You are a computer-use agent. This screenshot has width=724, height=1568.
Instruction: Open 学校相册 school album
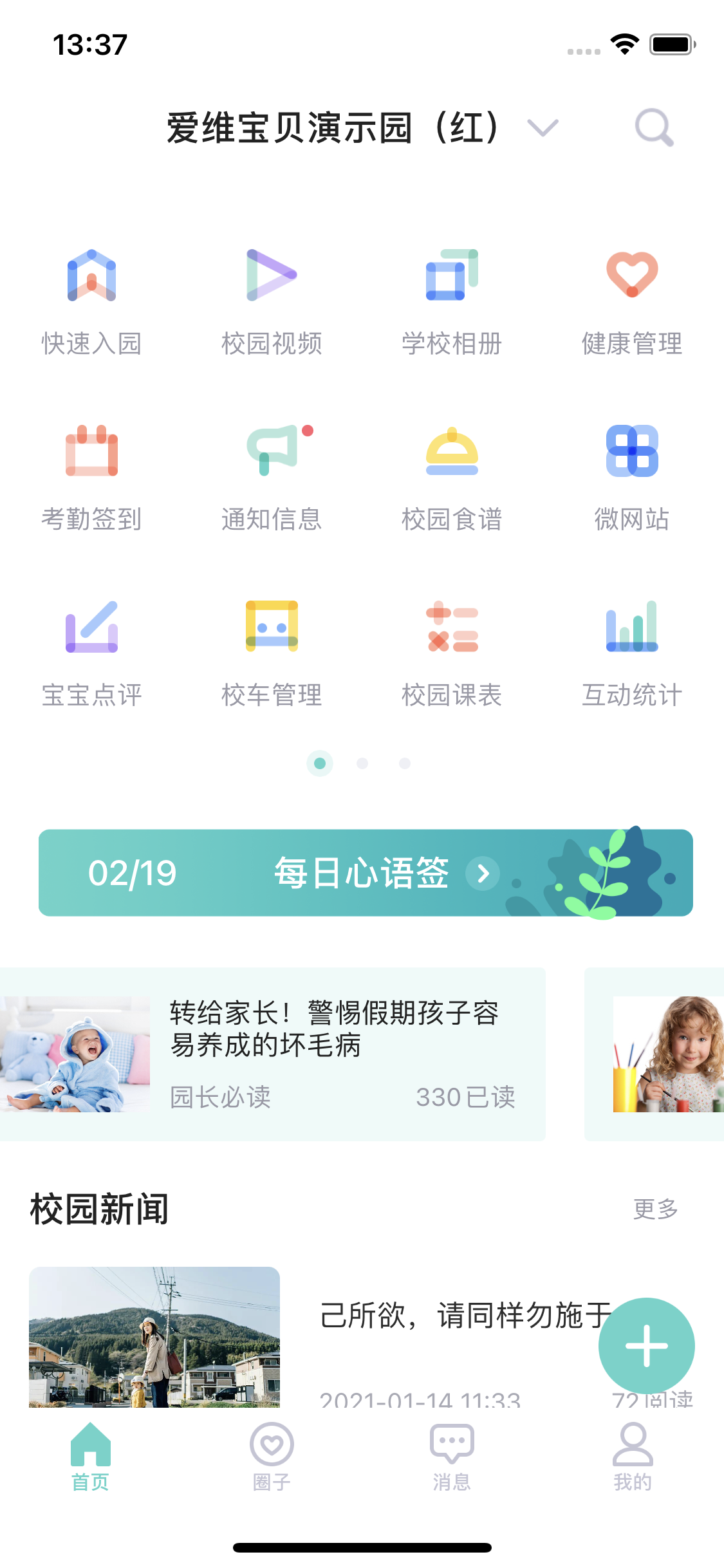452,301
